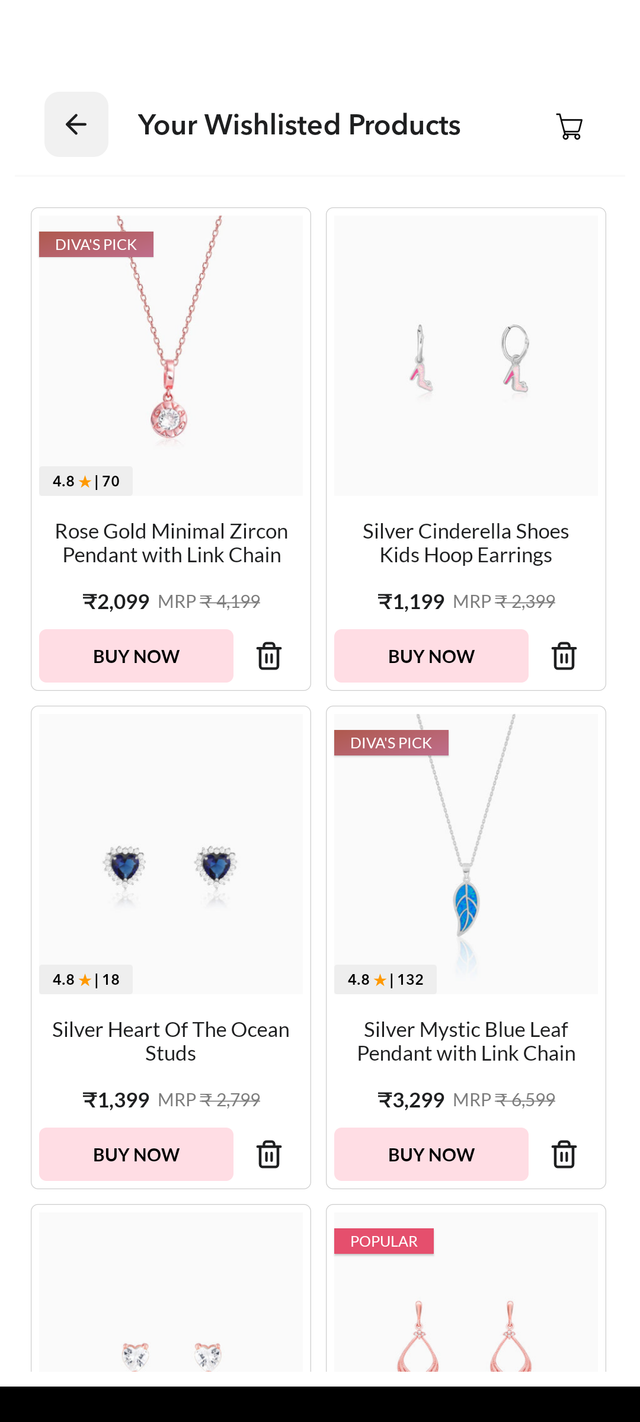The height and width of the screenshot is (1422, 640).
Task: Remove Rose Gold Minimal Zircon Pendant from wishlist
Action: [x=269, y=656]
